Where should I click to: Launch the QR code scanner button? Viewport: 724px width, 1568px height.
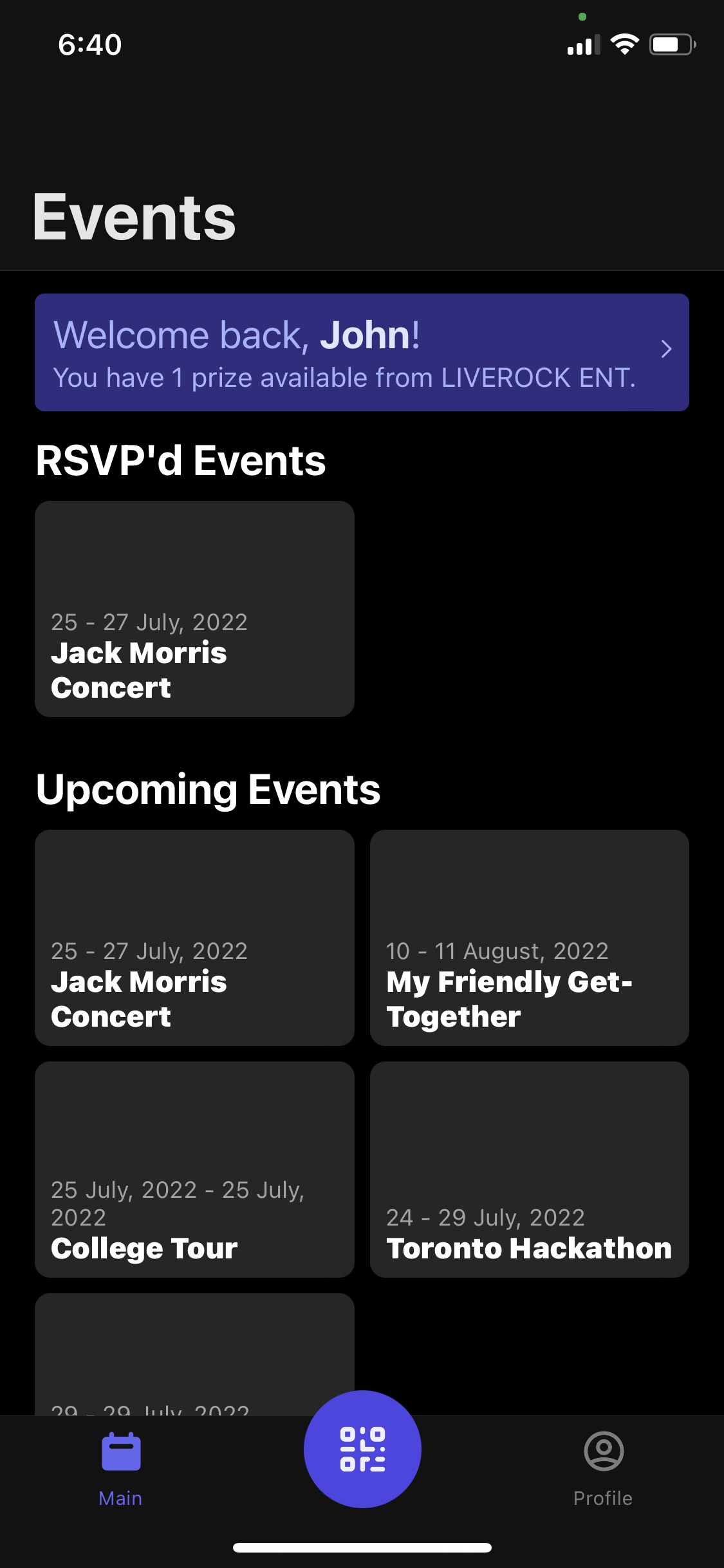(x=362, y=1449)
